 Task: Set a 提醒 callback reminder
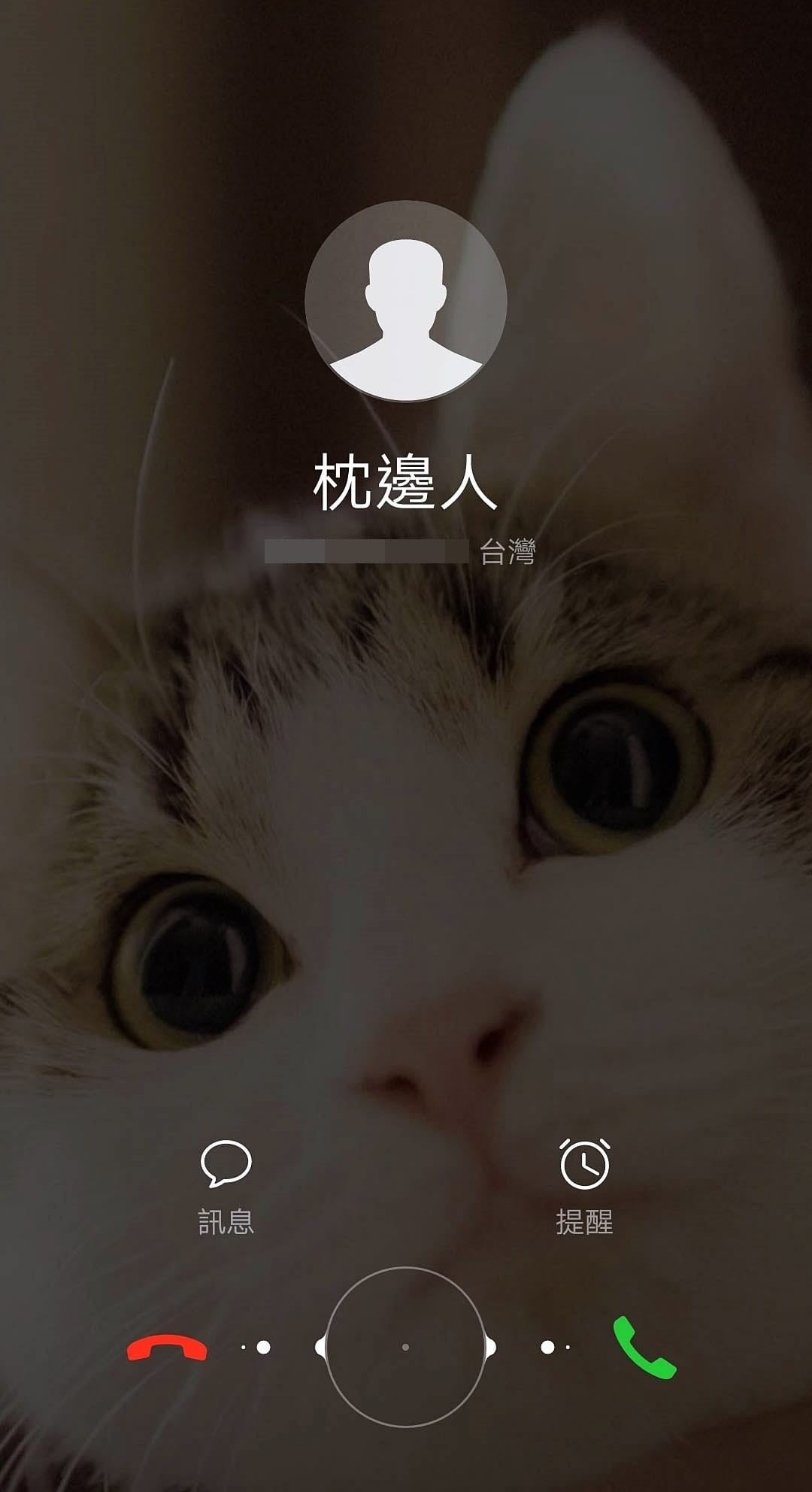(x=584, y=1185)
